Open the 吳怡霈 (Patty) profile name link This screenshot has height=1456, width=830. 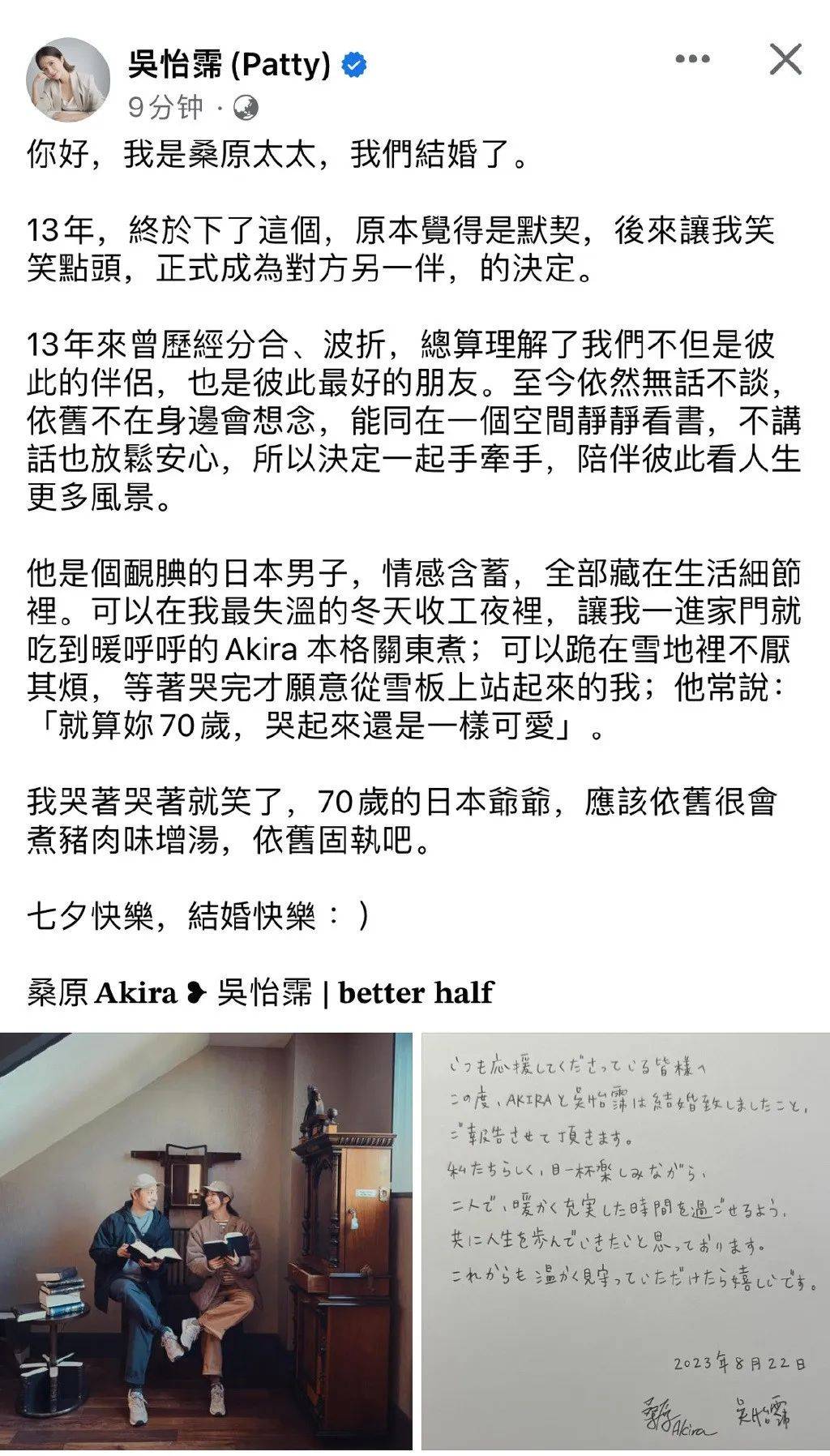click(229, 64)
